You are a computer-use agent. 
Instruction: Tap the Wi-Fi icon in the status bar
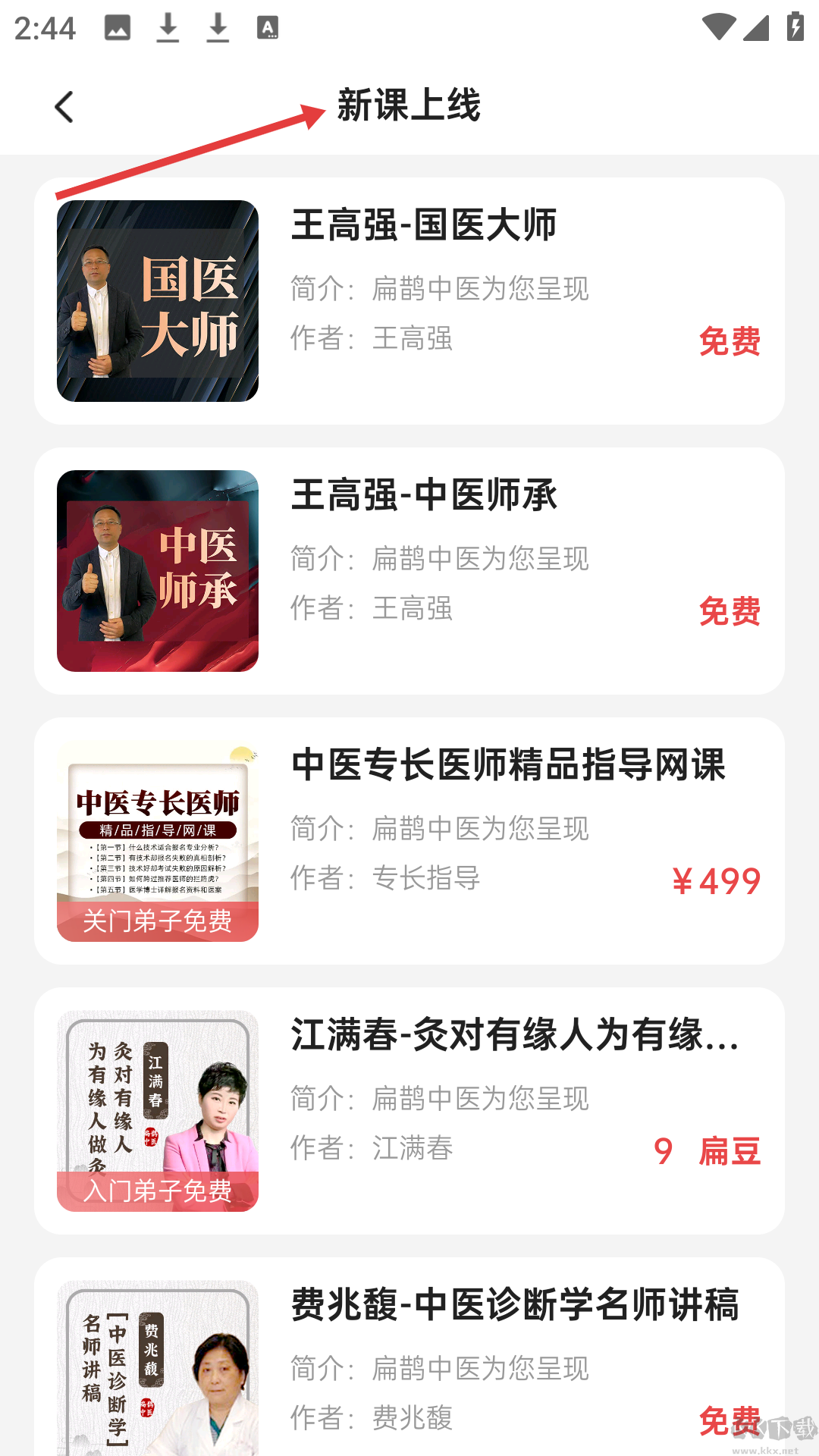pyautogui.click(x=717, y=27)
